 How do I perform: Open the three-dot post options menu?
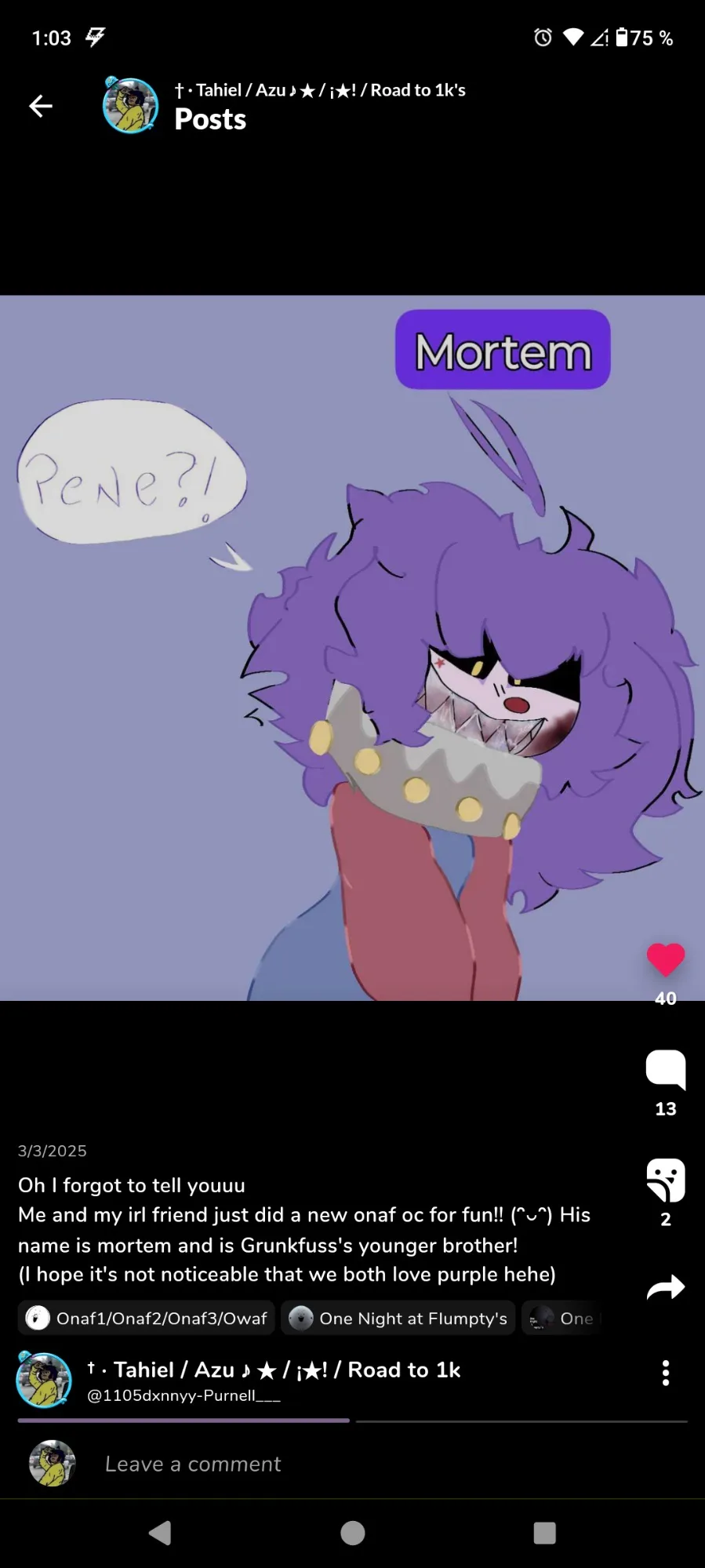665,1373
